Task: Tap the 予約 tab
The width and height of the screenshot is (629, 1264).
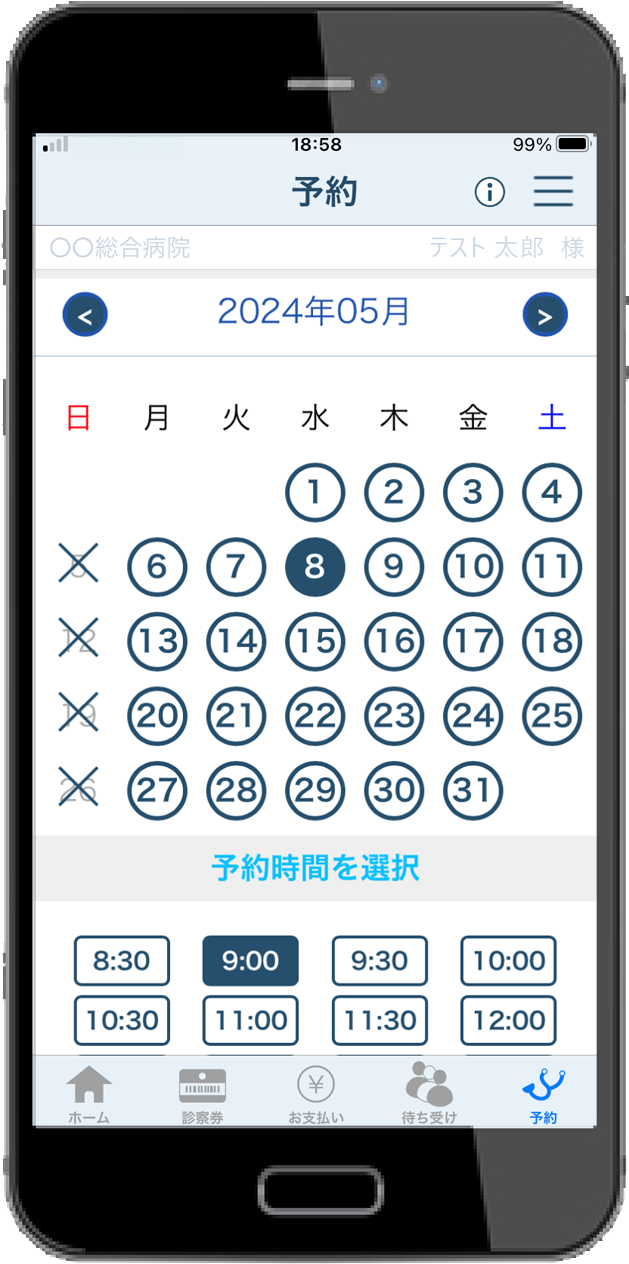Action: point(544,1094)
